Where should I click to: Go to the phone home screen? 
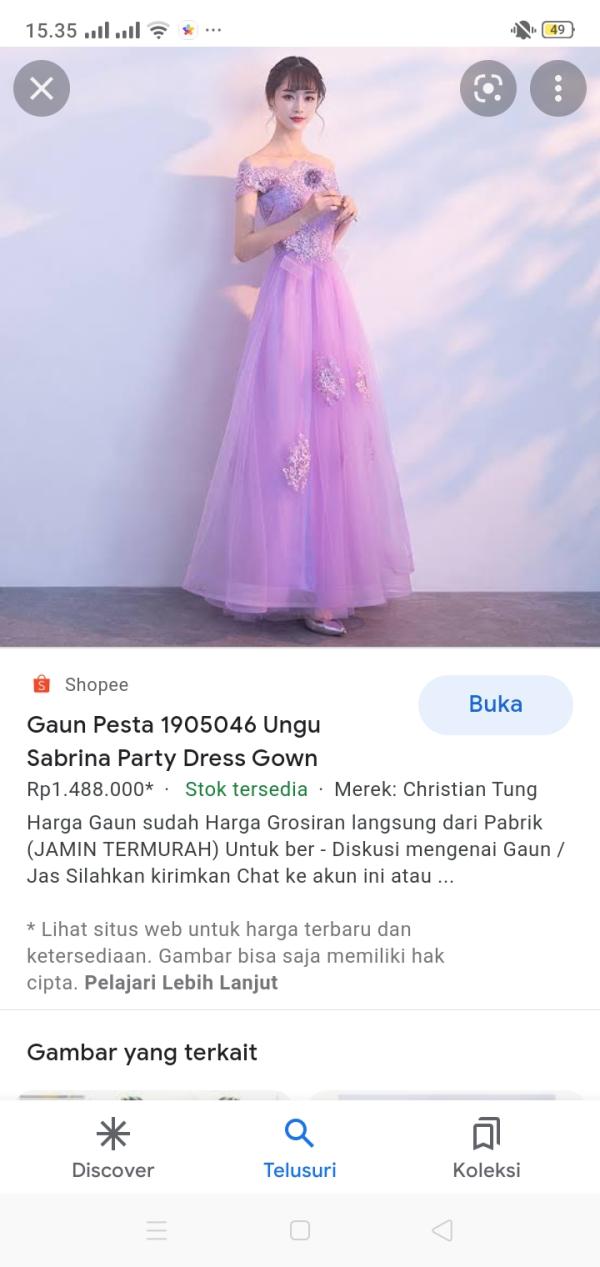coord(300,1230)
